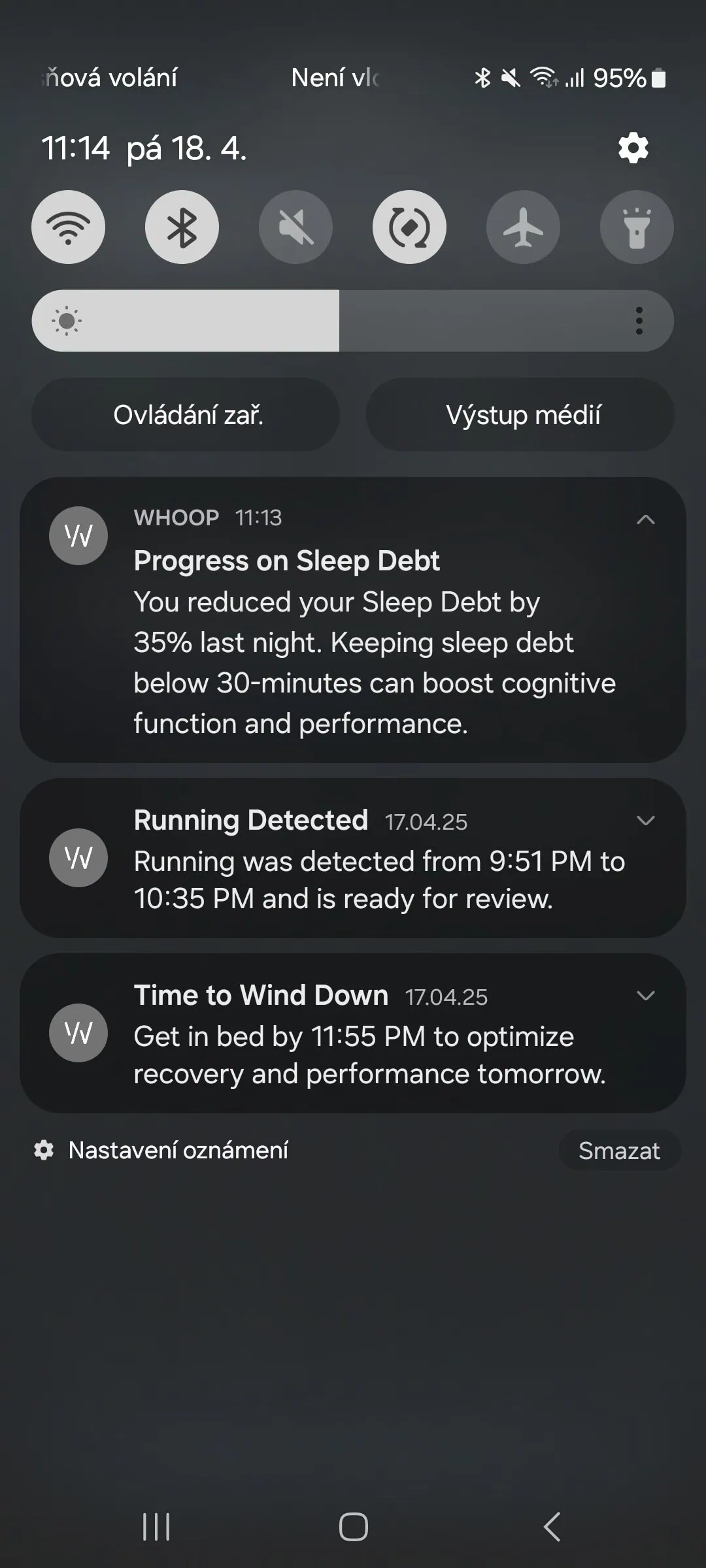Open settings via the gear icon
Screen dimensions: 706x1568
pyautogui.click(x=633, y=148)
